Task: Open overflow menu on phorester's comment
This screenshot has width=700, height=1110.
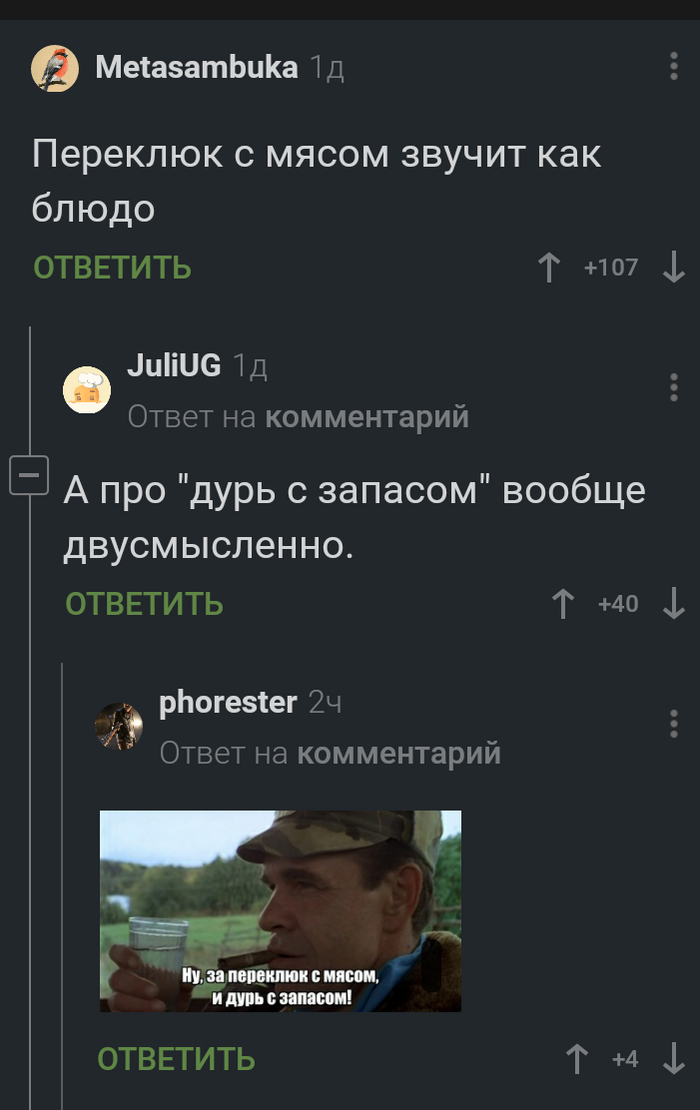Action: (674, 723)
